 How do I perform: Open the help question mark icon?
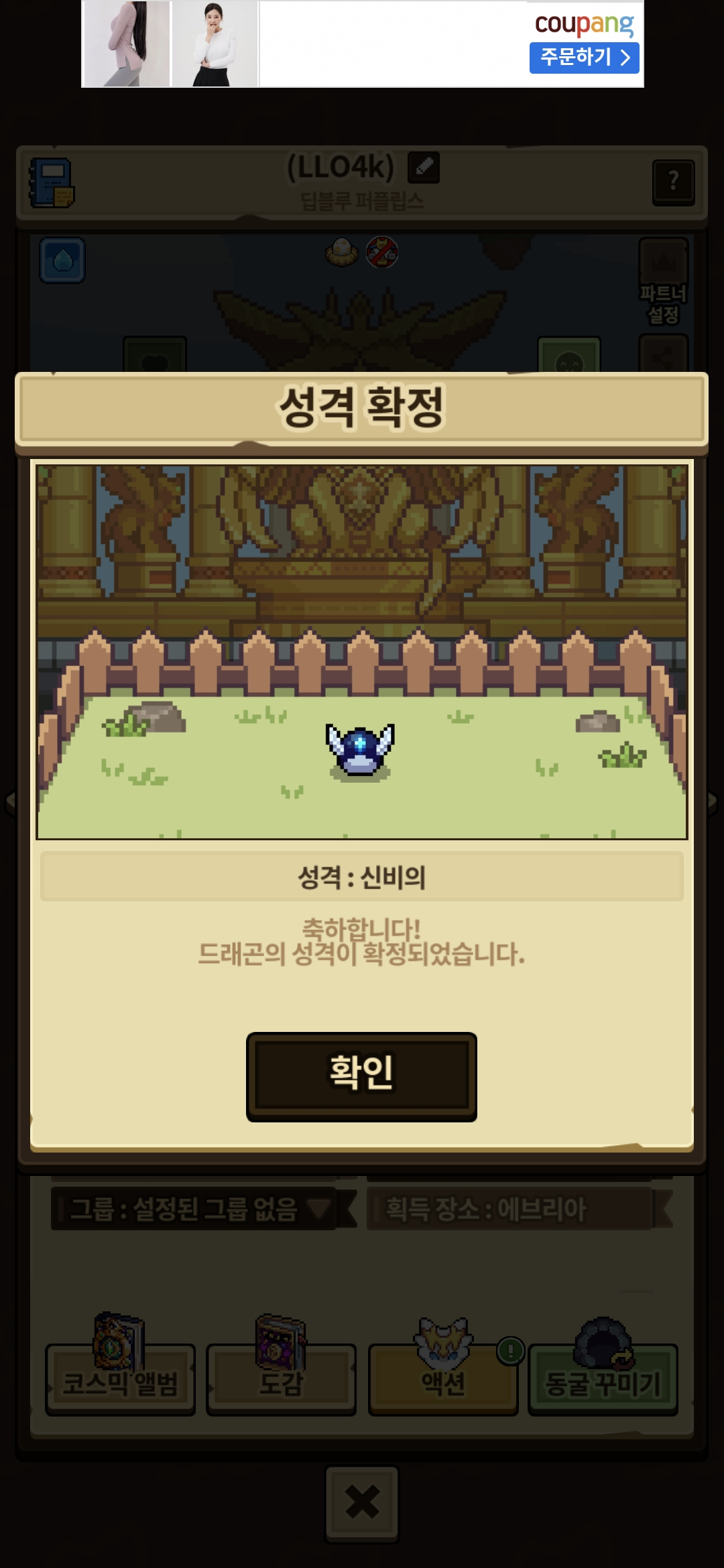673,182
